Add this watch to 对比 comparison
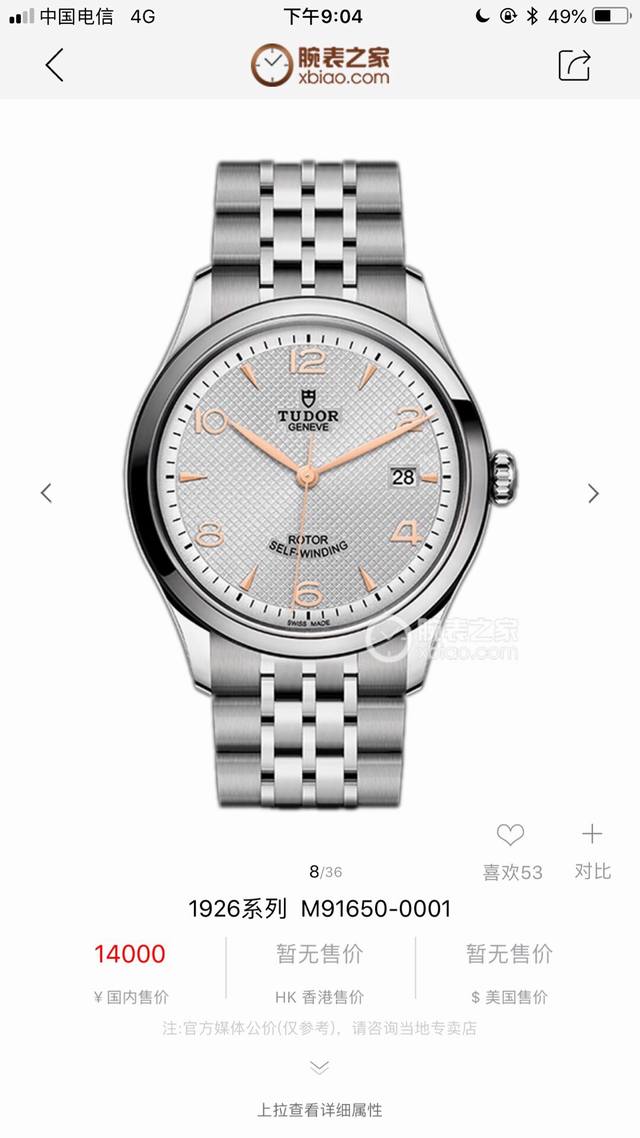The width and height of the screenshot is (640, 1138). point(592,834)
